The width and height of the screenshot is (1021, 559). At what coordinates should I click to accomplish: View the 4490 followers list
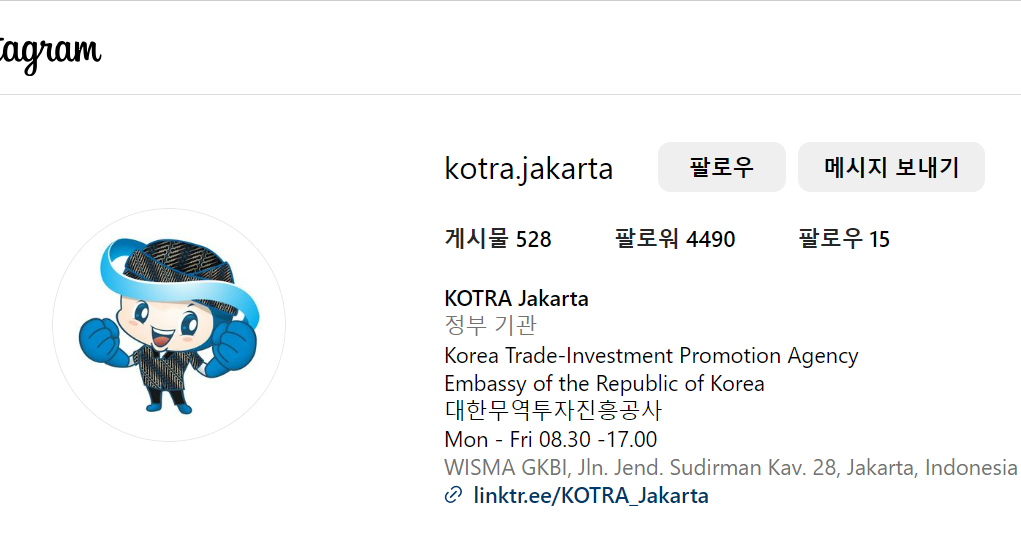click(x=674, y=239)
